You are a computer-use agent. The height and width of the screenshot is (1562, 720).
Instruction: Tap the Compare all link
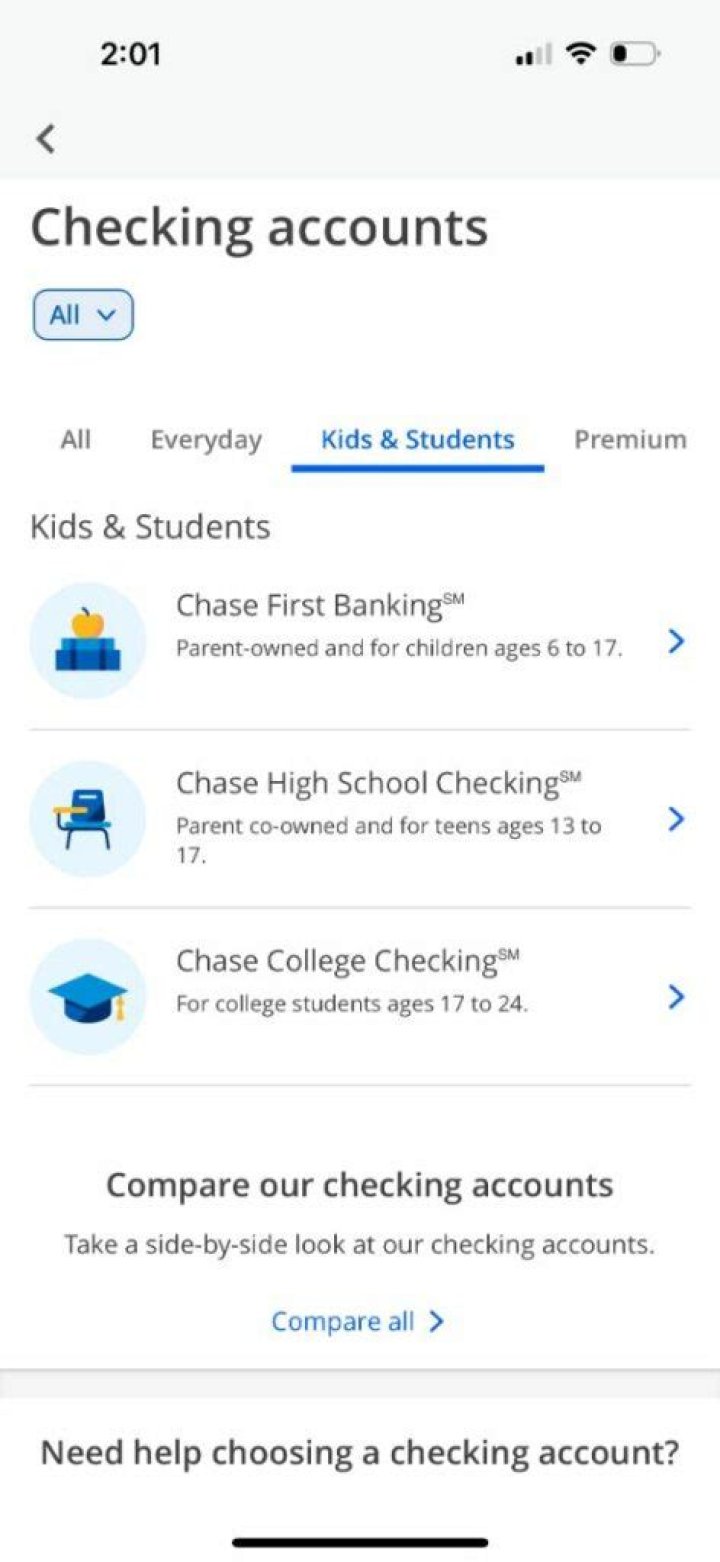[344, 1321]
